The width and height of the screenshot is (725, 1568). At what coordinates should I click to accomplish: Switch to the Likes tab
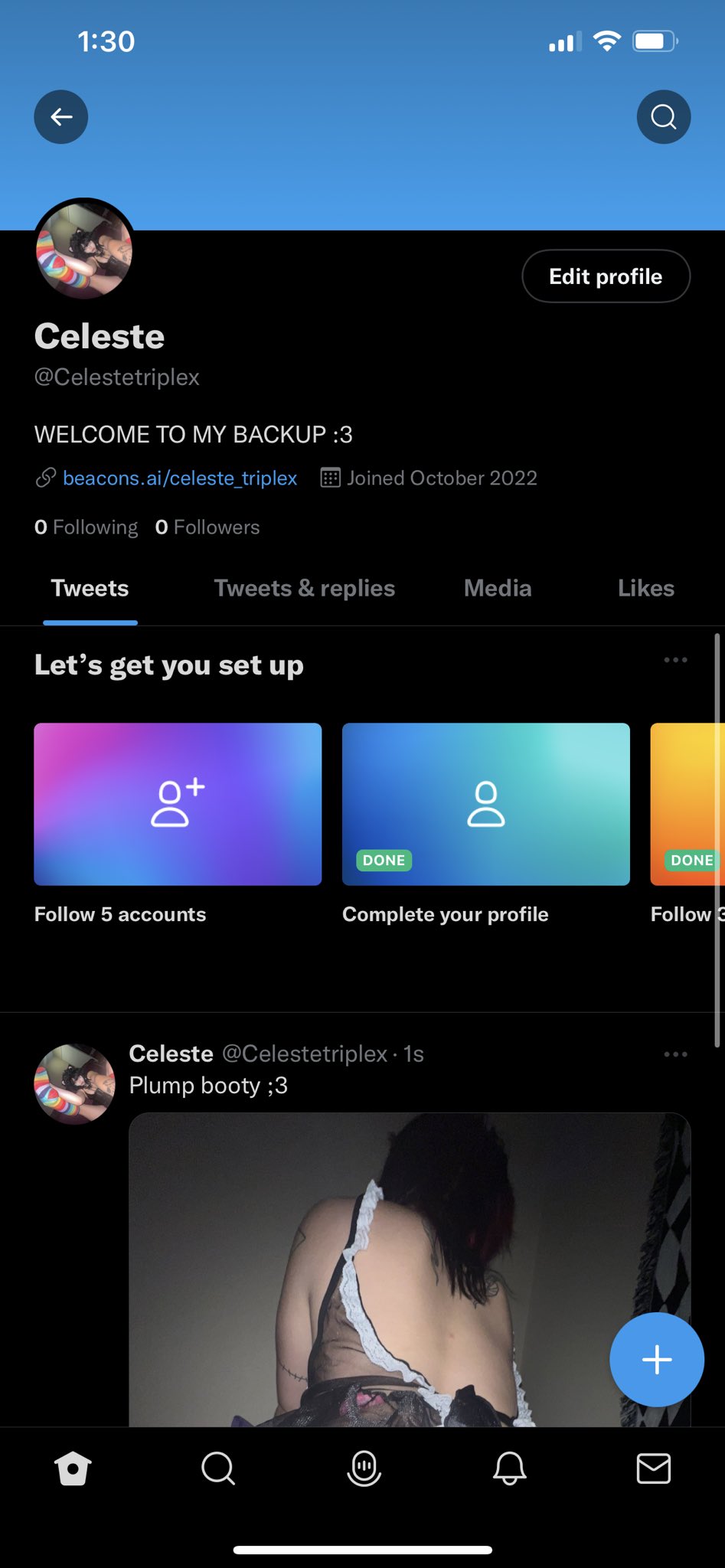pyautogui.click(x=645, y=588)
